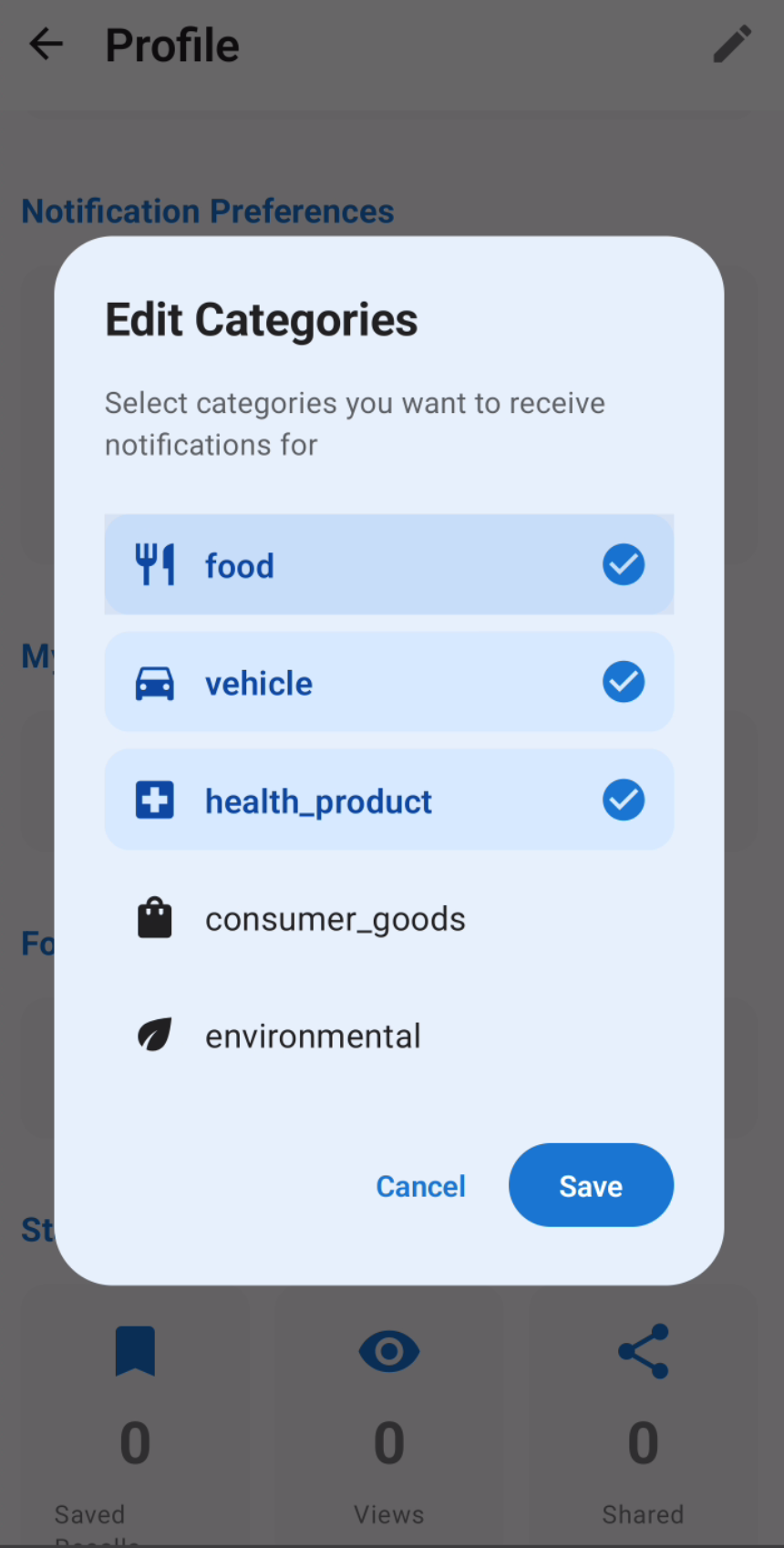
Task: Select the consumer_goods category
Action: [388, 918]
